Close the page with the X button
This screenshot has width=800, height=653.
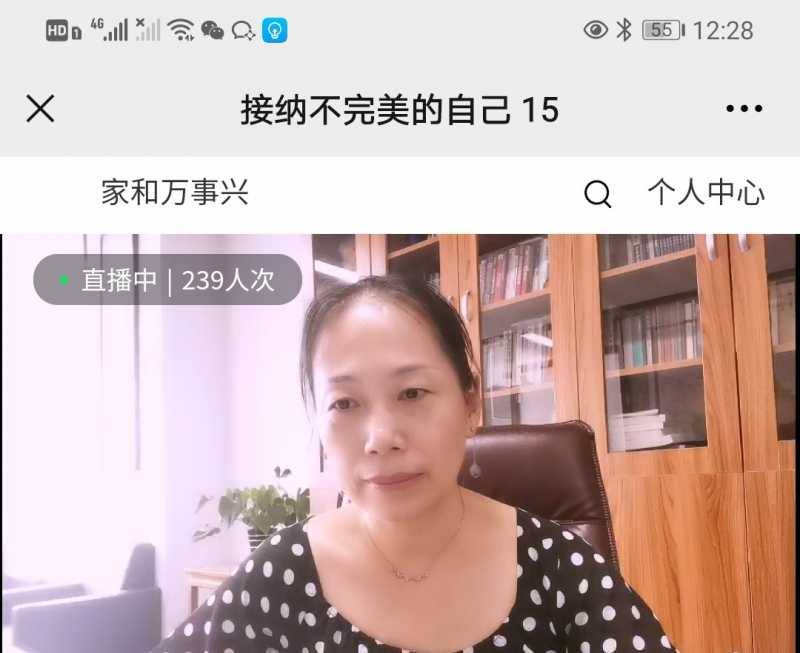40,108
